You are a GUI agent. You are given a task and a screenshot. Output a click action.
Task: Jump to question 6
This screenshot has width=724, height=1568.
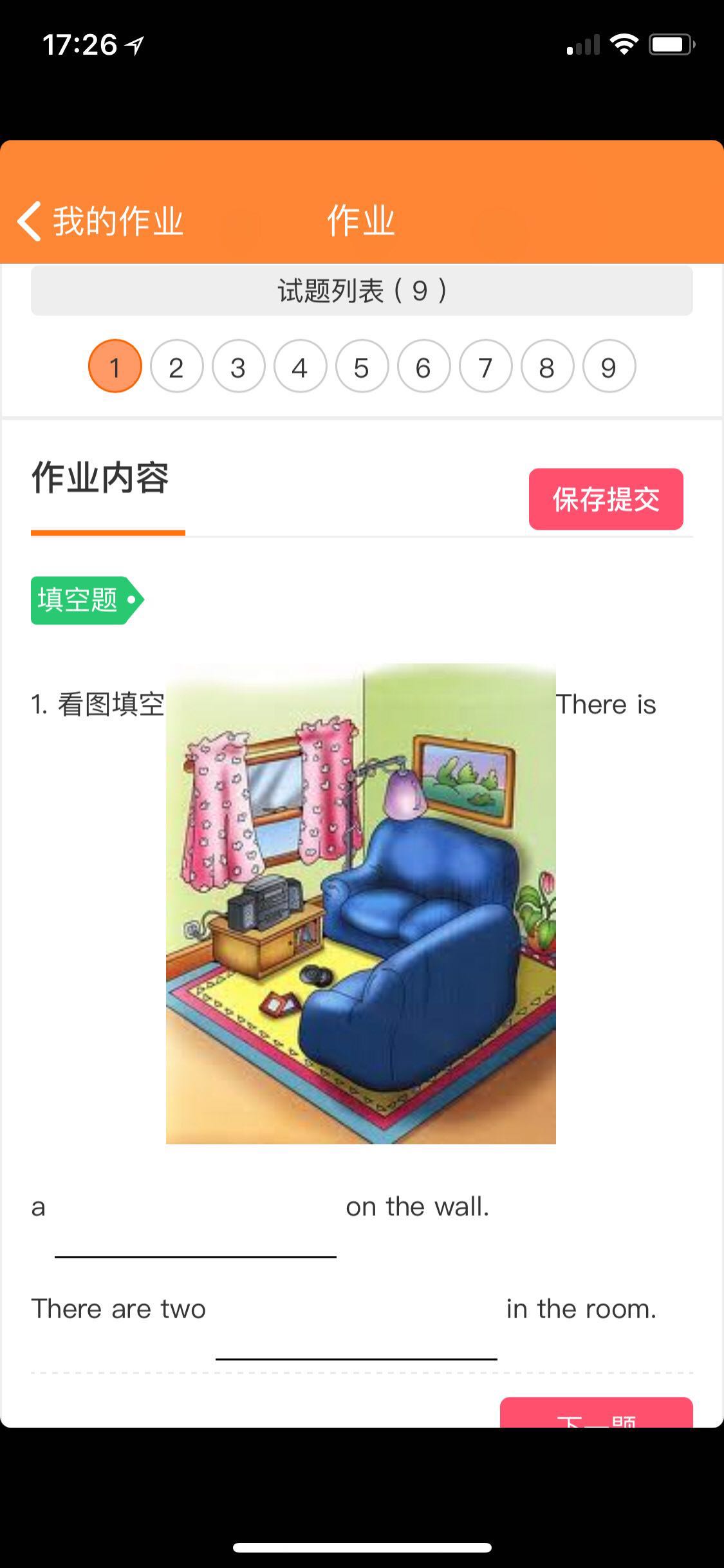click(423, 367)
